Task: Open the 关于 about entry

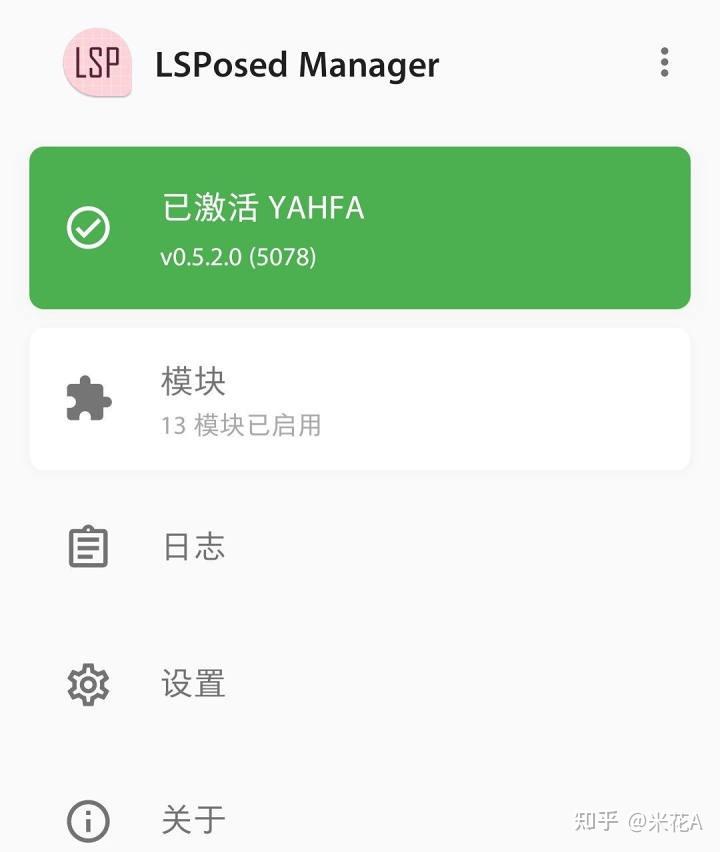Action: click(x=192, y=820)
